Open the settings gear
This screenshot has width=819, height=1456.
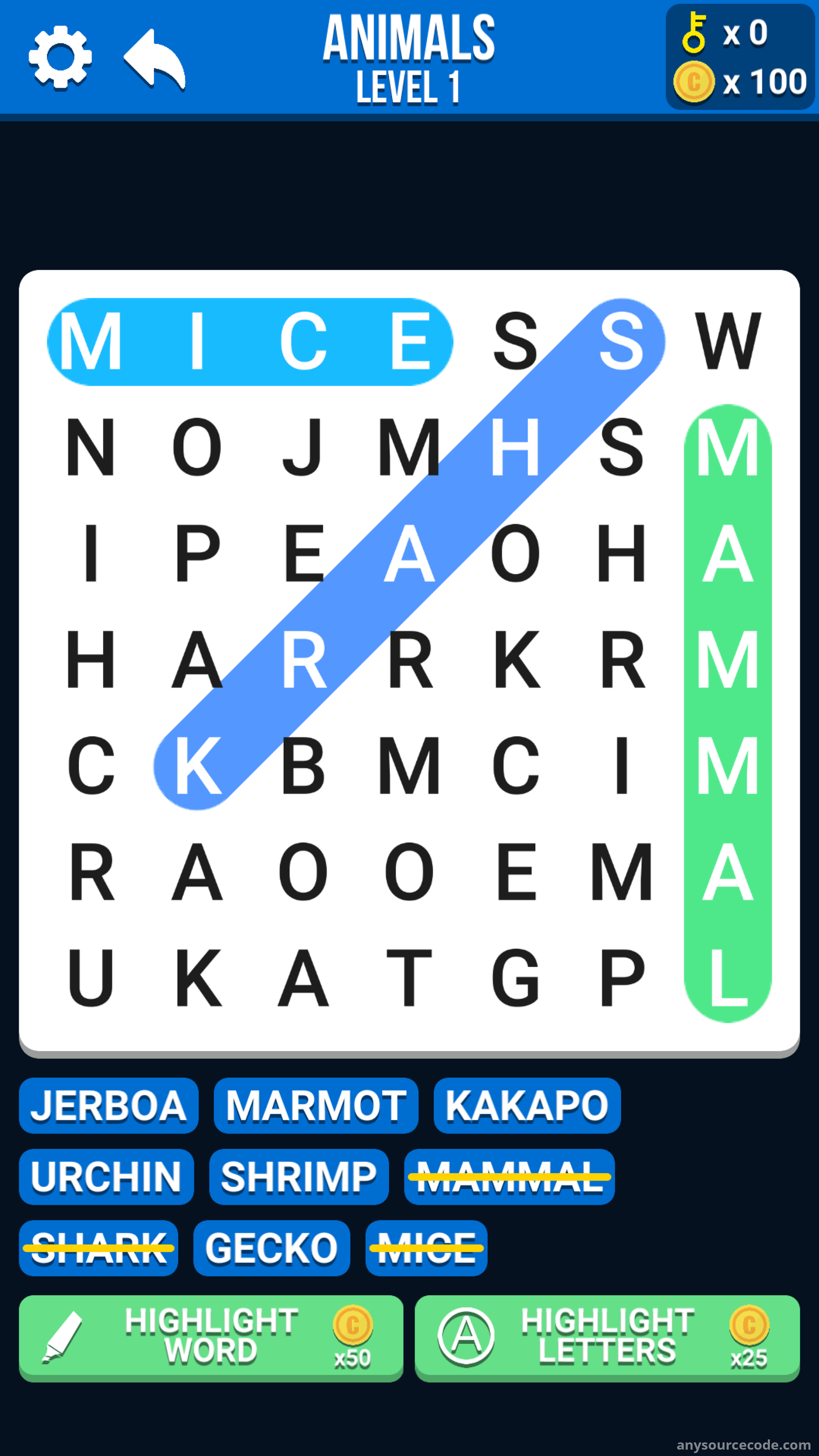pyautogui.click(x=60, y=57)
